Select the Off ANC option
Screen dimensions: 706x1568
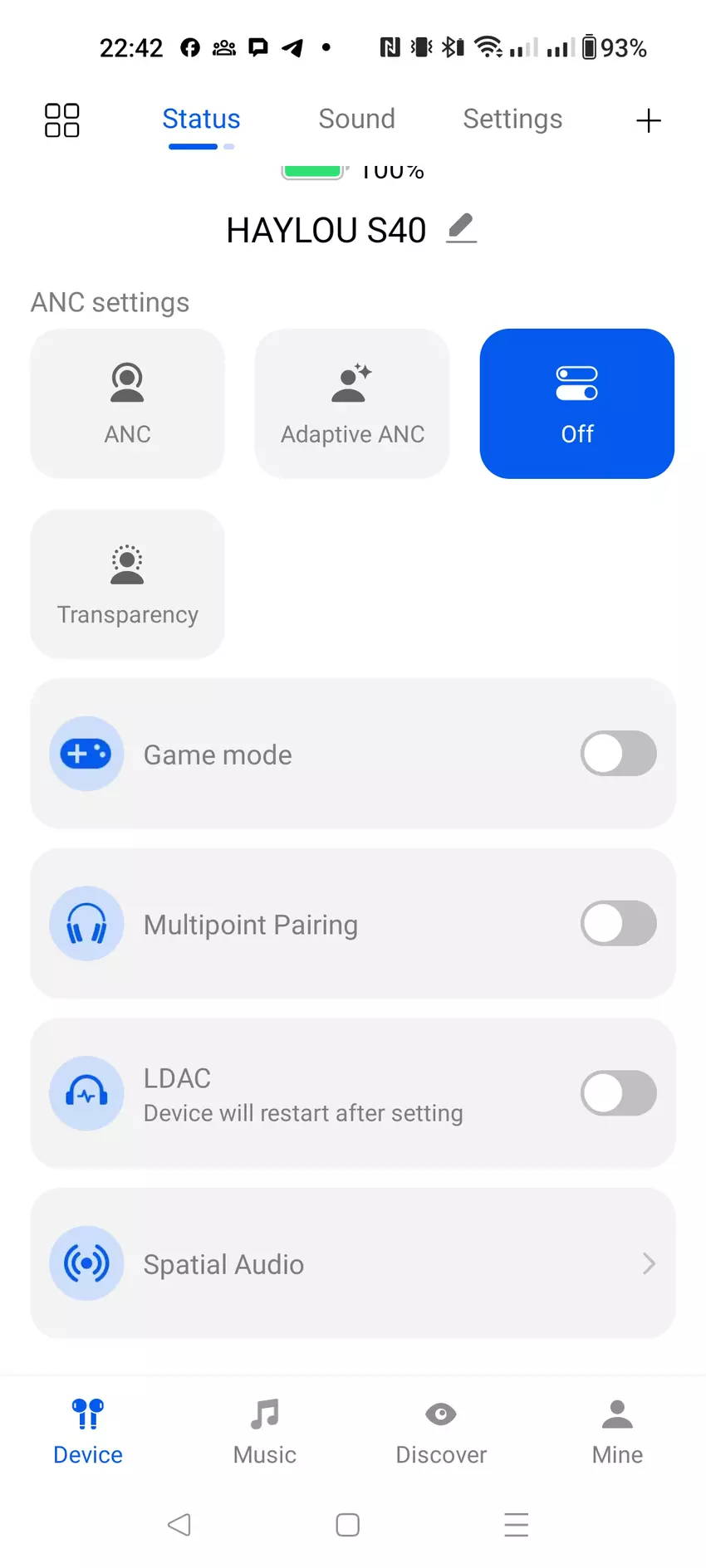point(576,403)
